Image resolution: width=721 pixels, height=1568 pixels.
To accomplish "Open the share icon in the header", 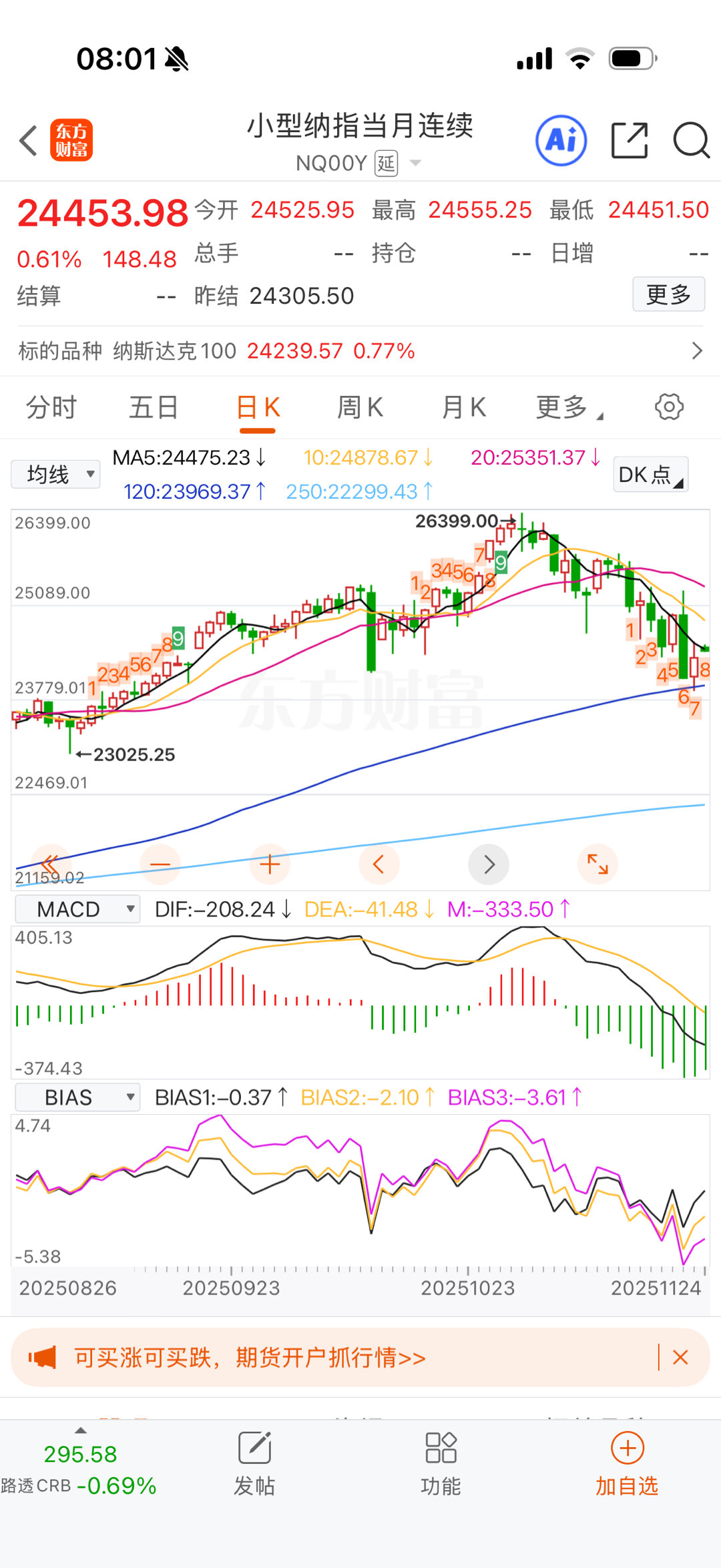I will pyautogui.click(x=628, y=141).
